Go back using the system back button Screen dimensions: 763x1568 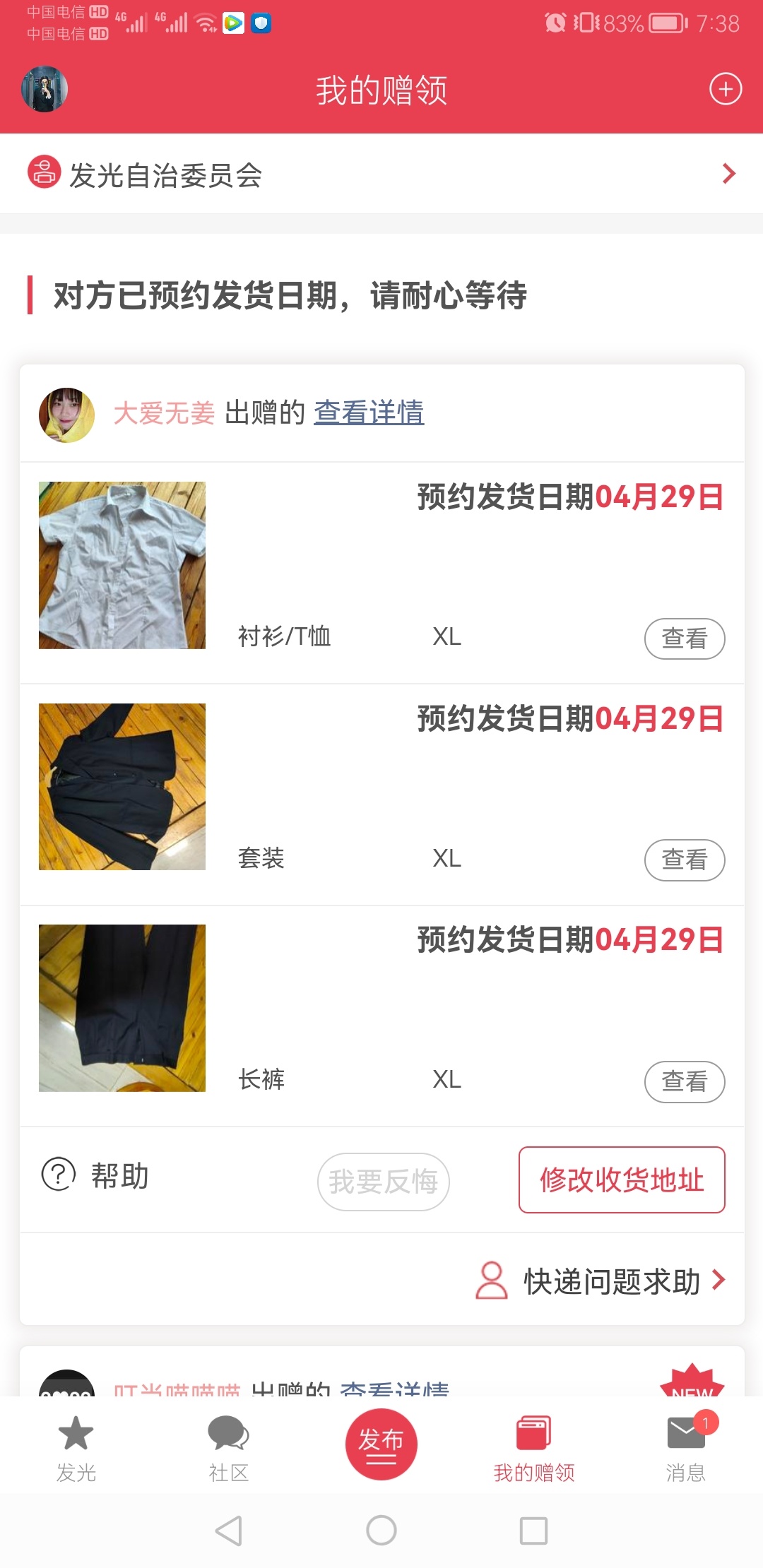click(229, 1531)
